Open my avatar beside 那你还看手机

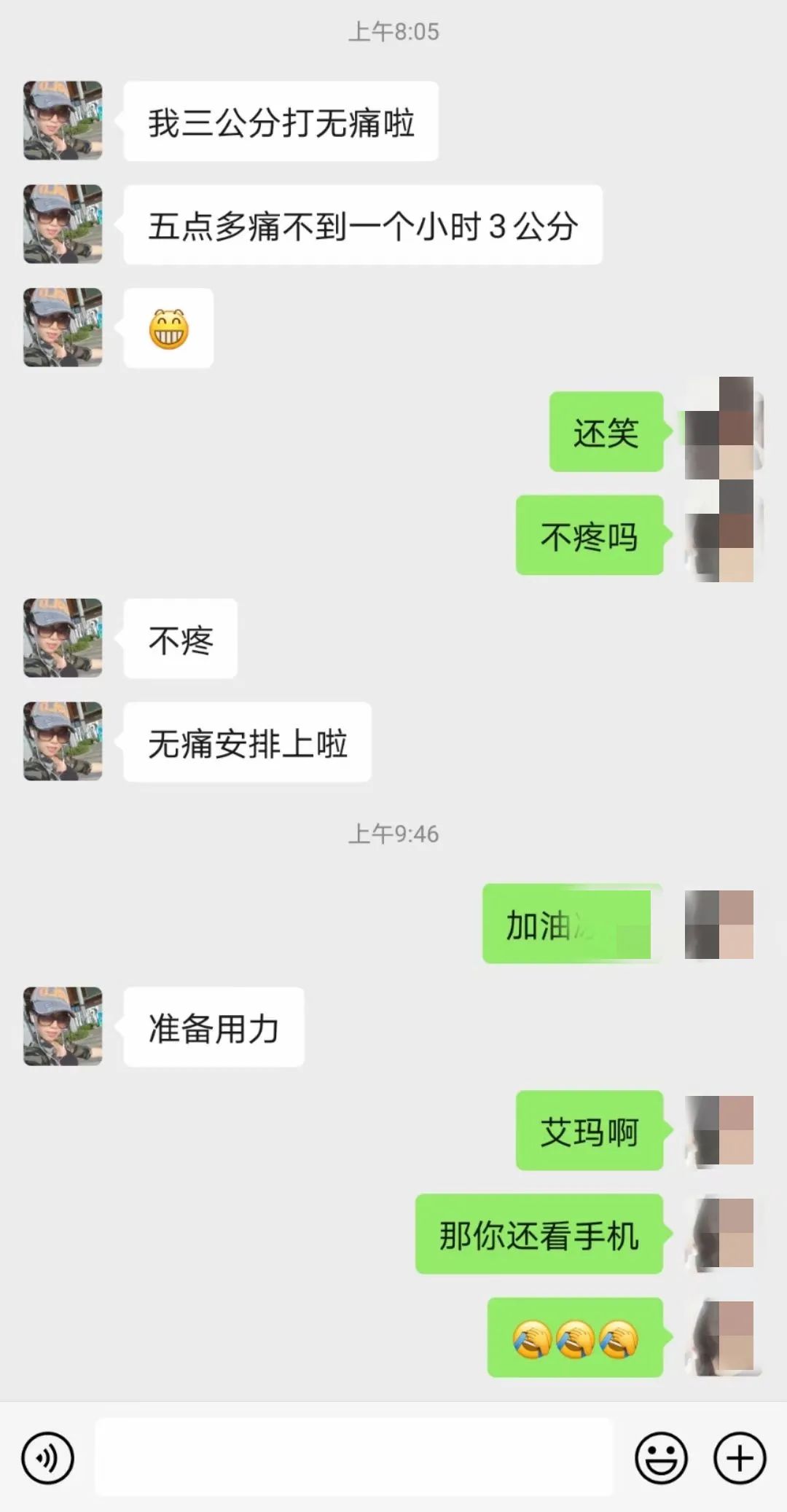pos(720,1234)
